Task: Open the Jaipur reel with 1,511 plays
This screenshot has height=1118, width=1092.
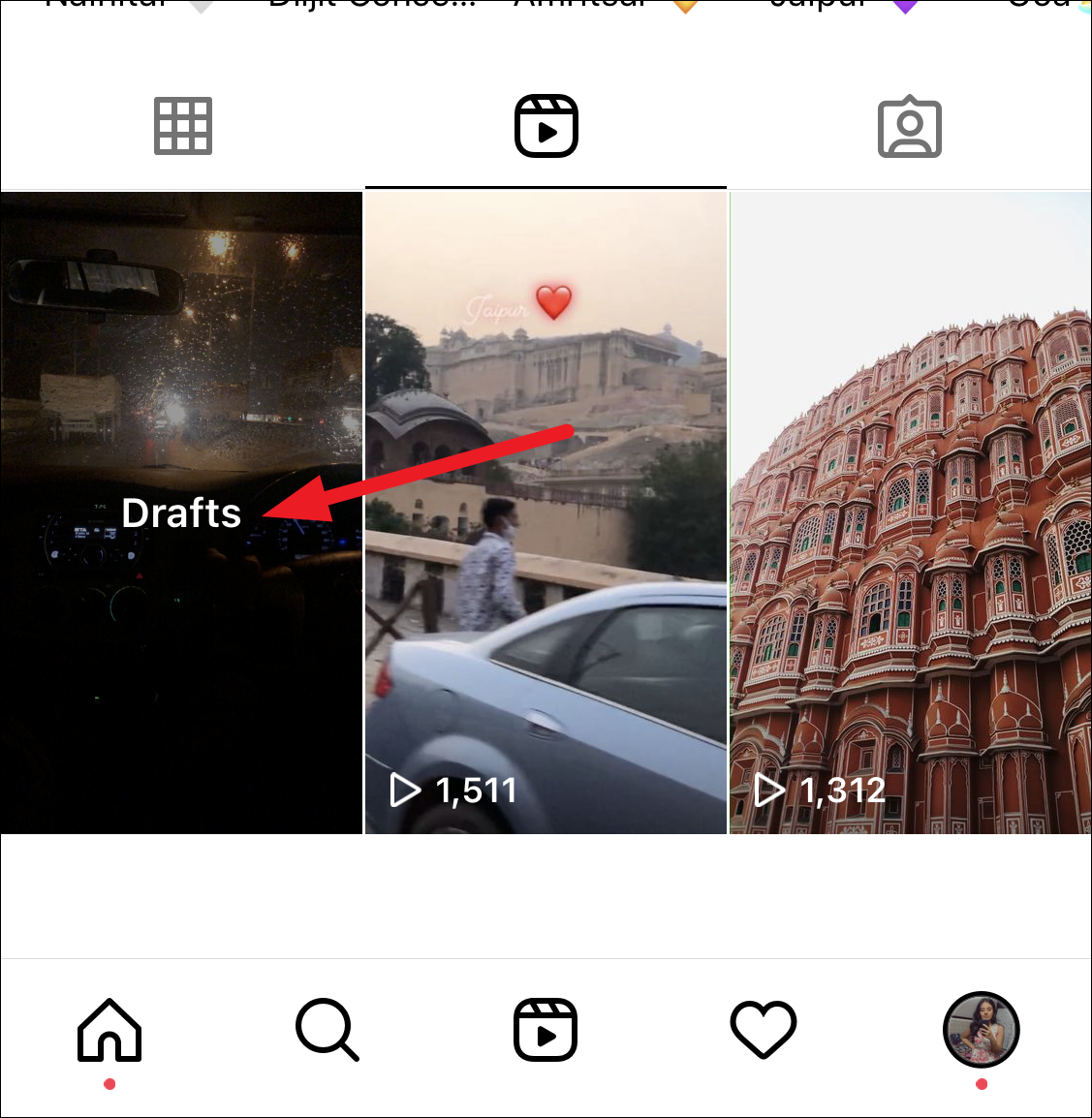Action: click(x=546, y=512)
